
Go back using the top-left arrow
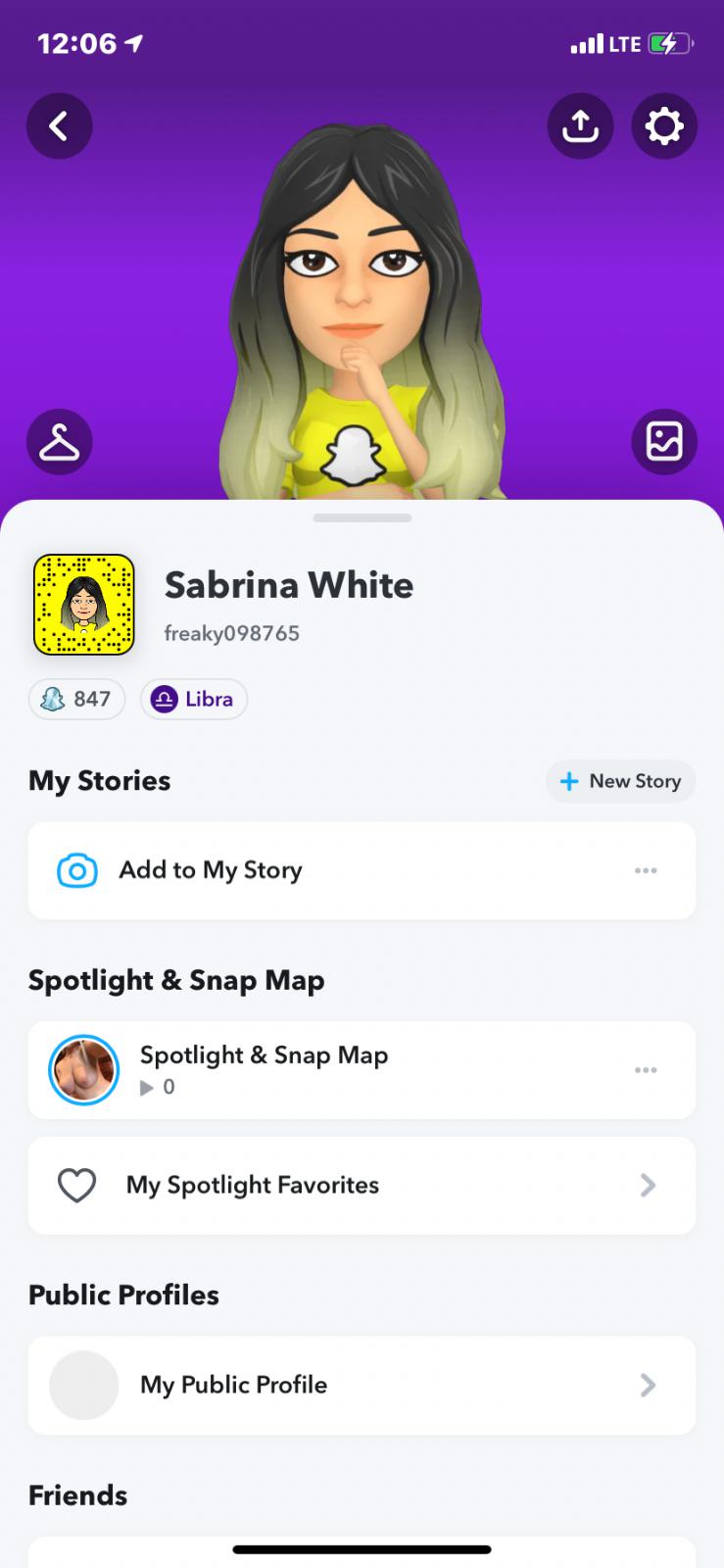click(x=59, y=125)
